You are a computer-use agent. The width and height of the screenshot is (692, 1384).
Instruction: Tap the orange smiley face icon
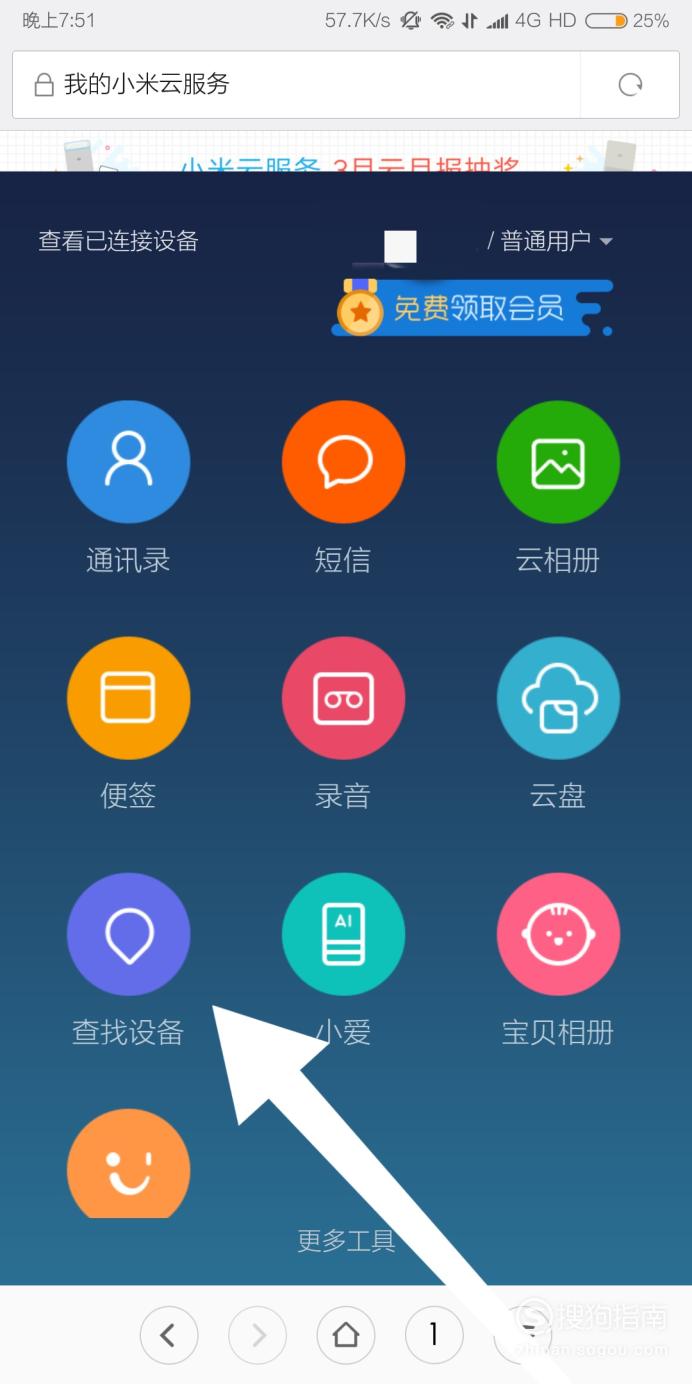click(x=128, y=1164)
